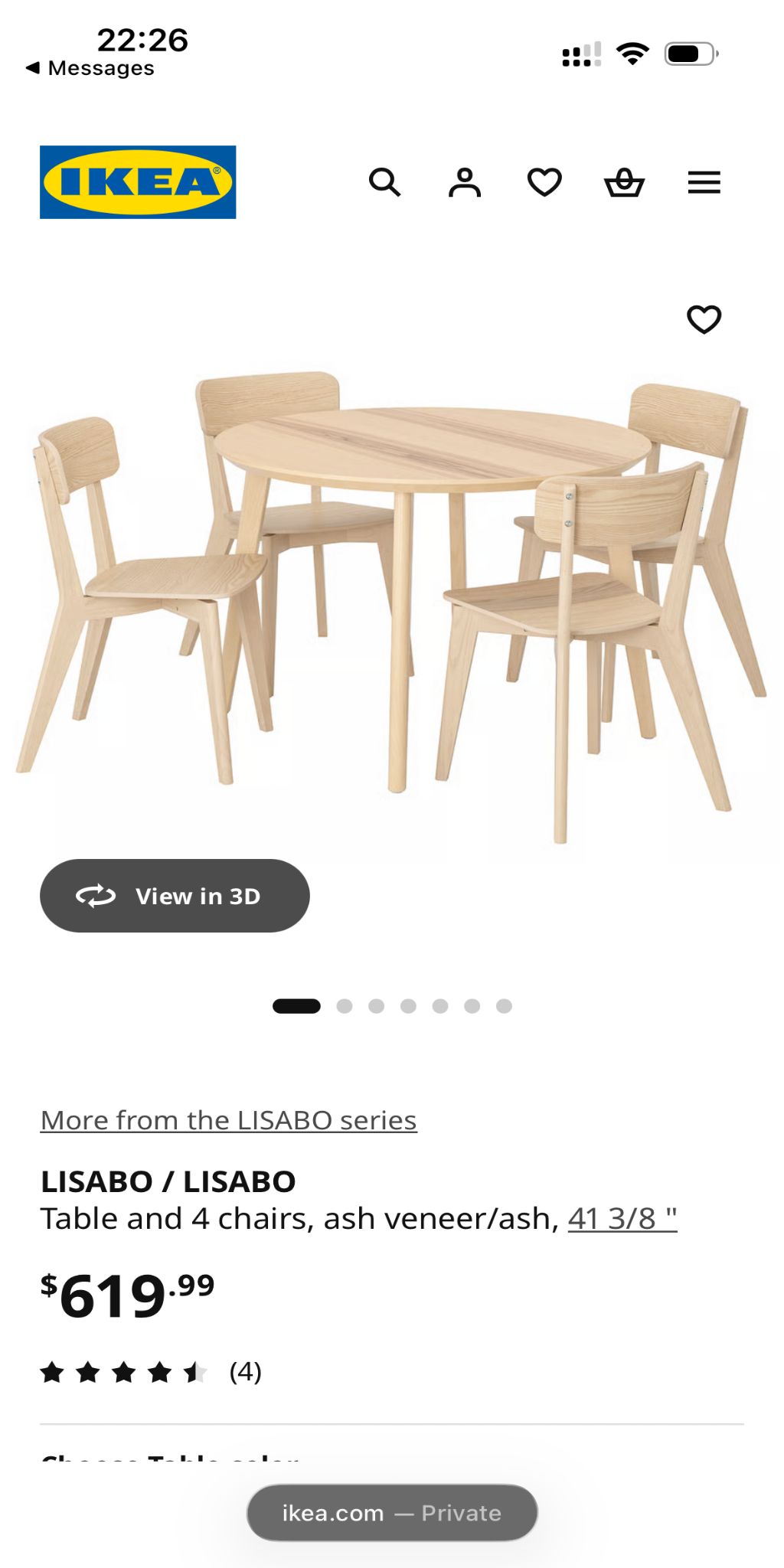Open the shopping basket
Viewport: 784px width, 1568px height.
(x=624, y=182)
